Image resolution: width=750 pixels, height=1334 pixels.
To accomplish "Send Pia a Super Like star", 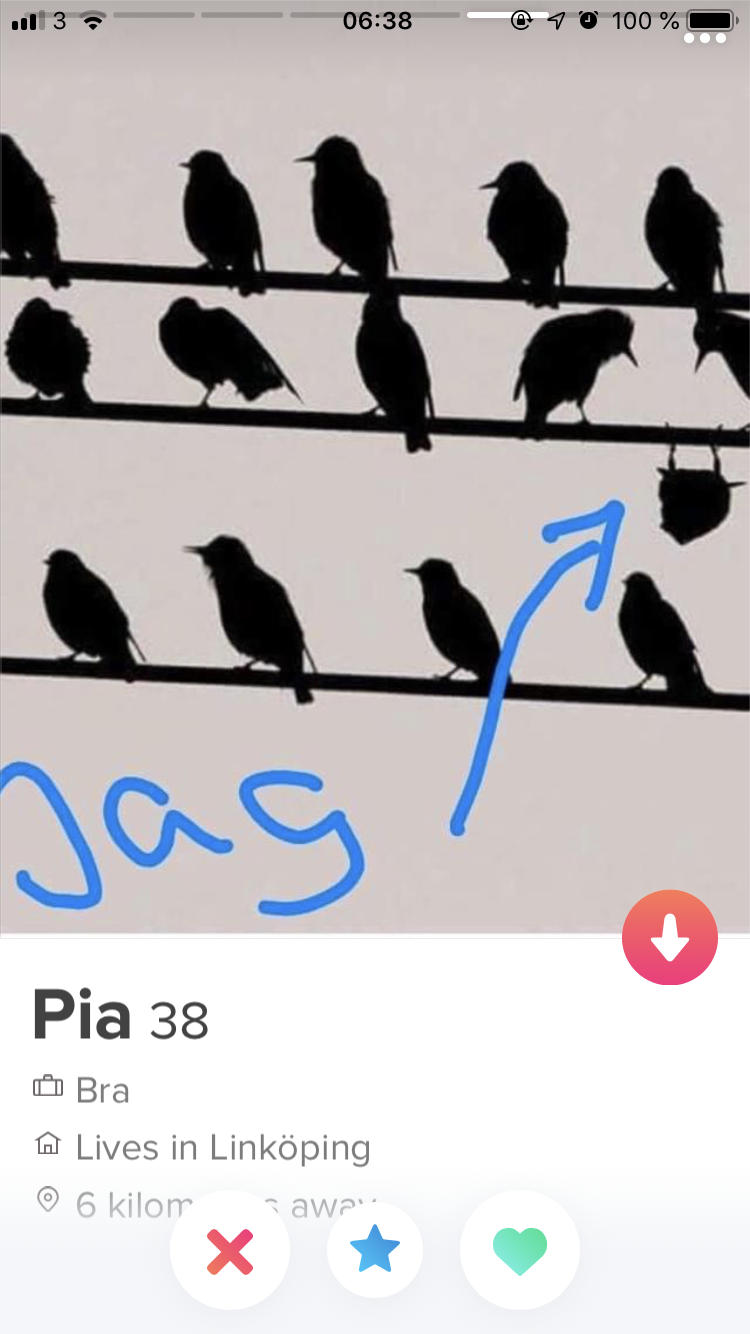I will [375, 1251].
